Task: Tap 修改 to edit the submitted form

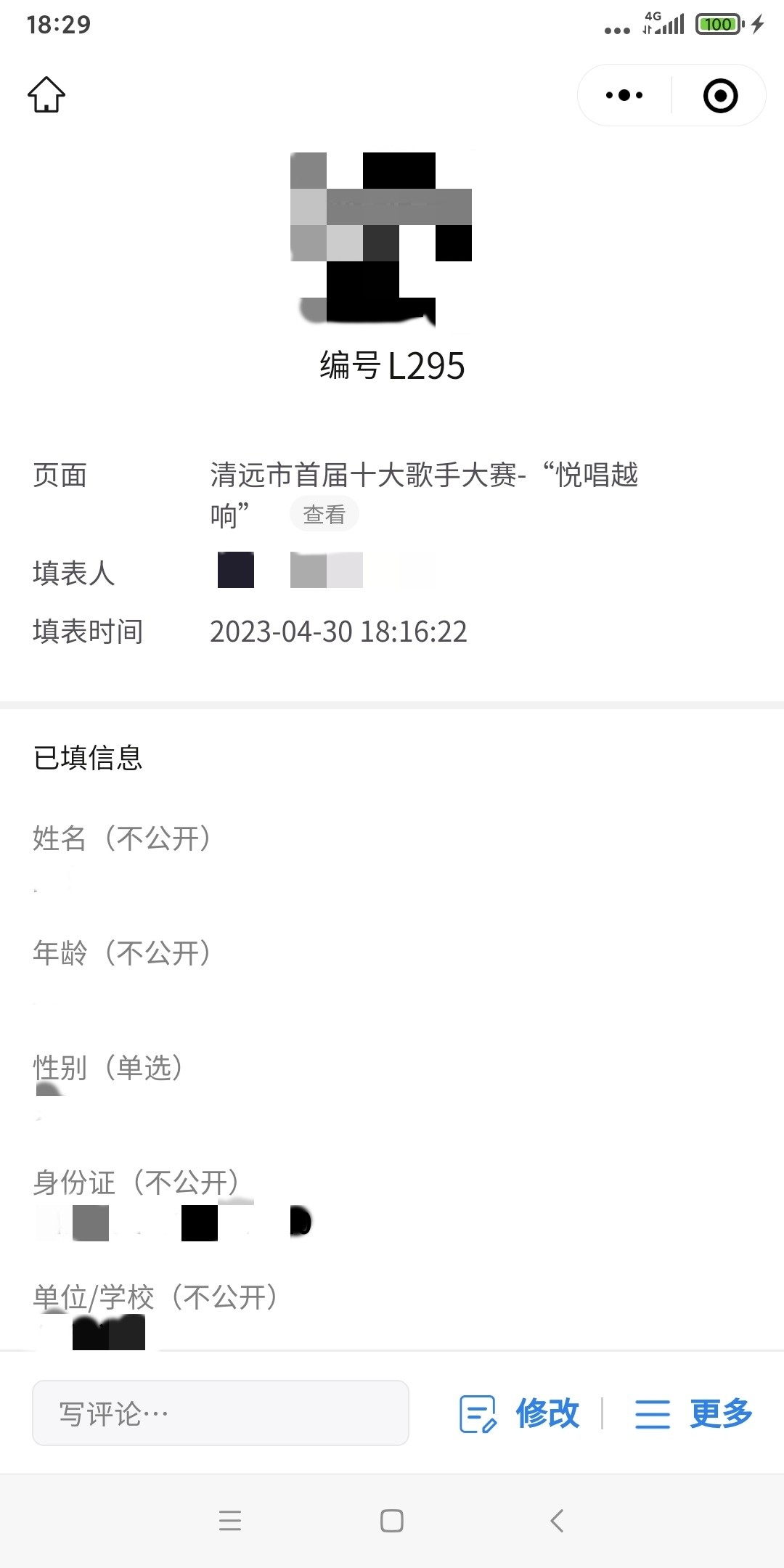Action: tap(520, 1413)
